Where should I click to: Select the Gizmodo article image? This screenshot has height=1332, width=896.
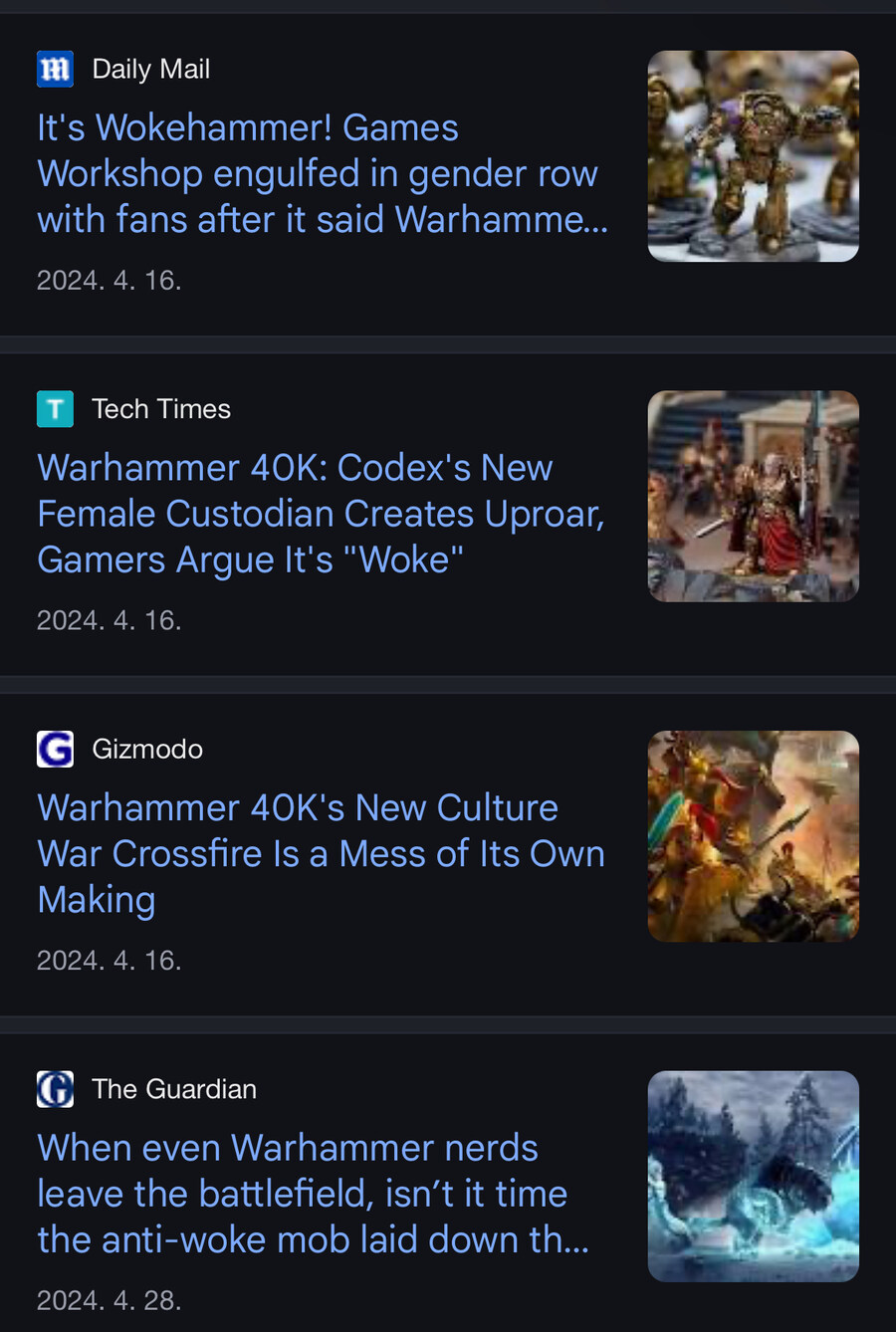(753, 836)
